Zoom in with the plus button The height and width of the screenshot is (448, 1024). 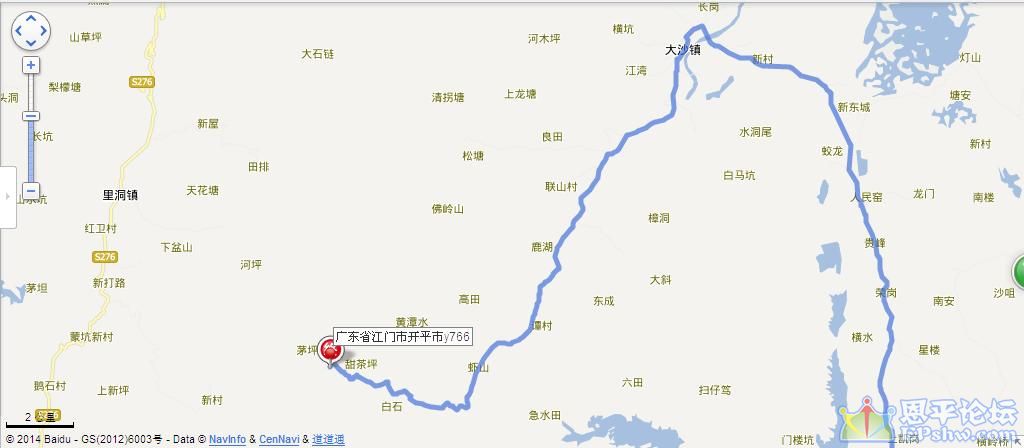click(x=31, y=65)
